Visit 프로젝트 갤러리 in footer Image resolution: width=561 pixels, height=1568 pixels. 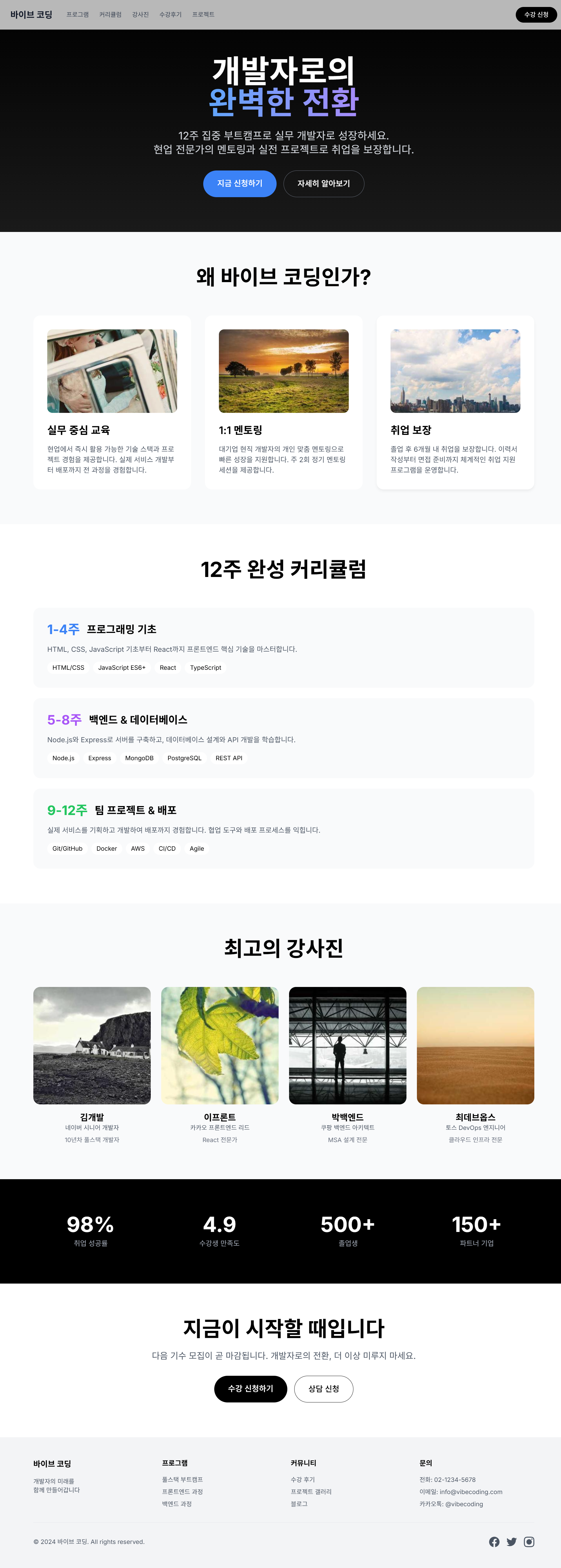[x=311, y=1491]
